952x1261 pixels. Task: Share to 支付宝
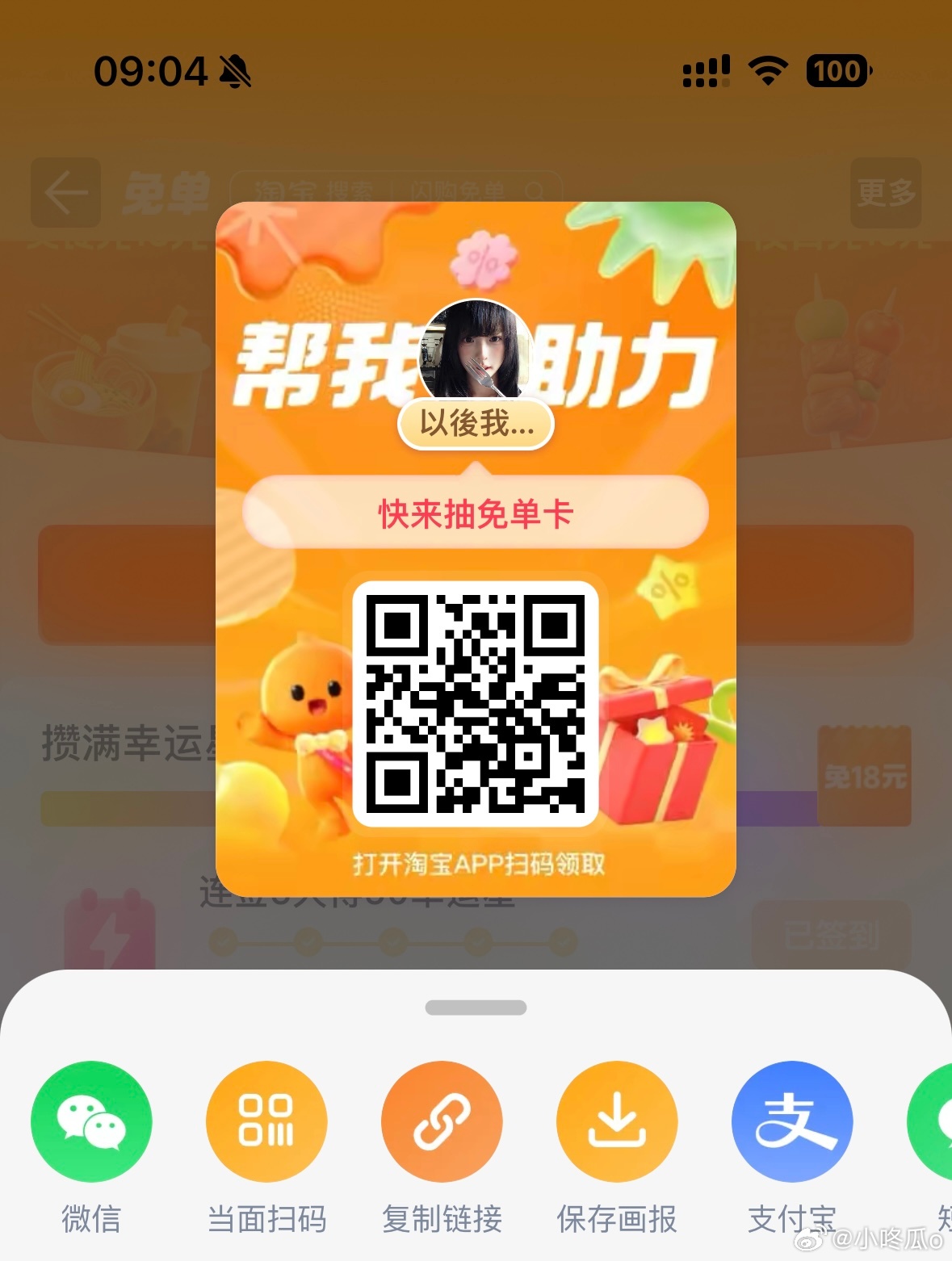pos(792,1121)
